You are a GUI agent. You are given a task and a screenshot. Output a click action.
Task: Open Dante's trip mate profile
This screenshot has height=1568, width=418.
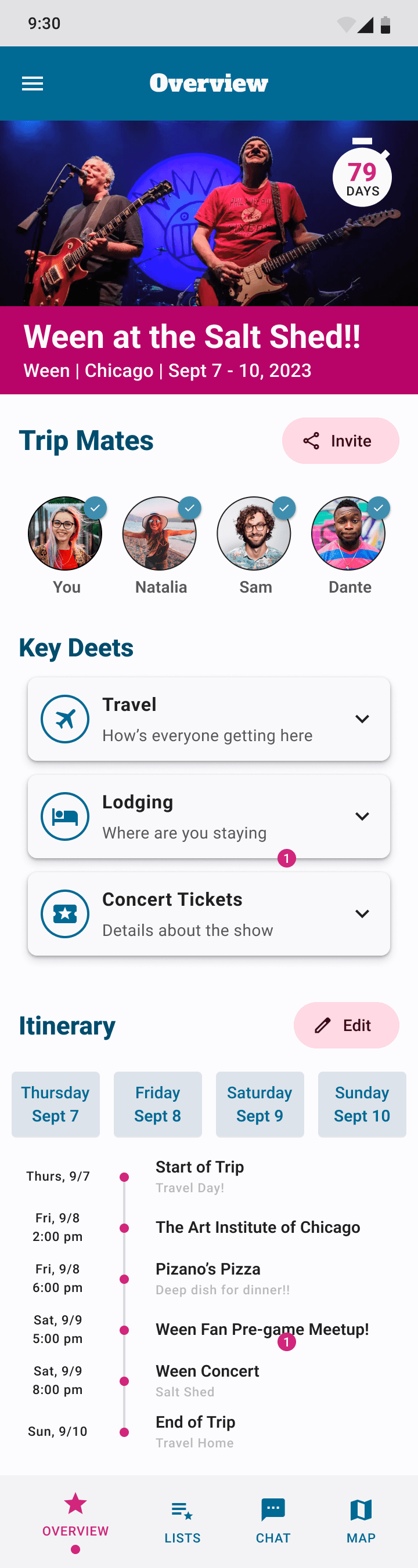click(x=348, y=534)
